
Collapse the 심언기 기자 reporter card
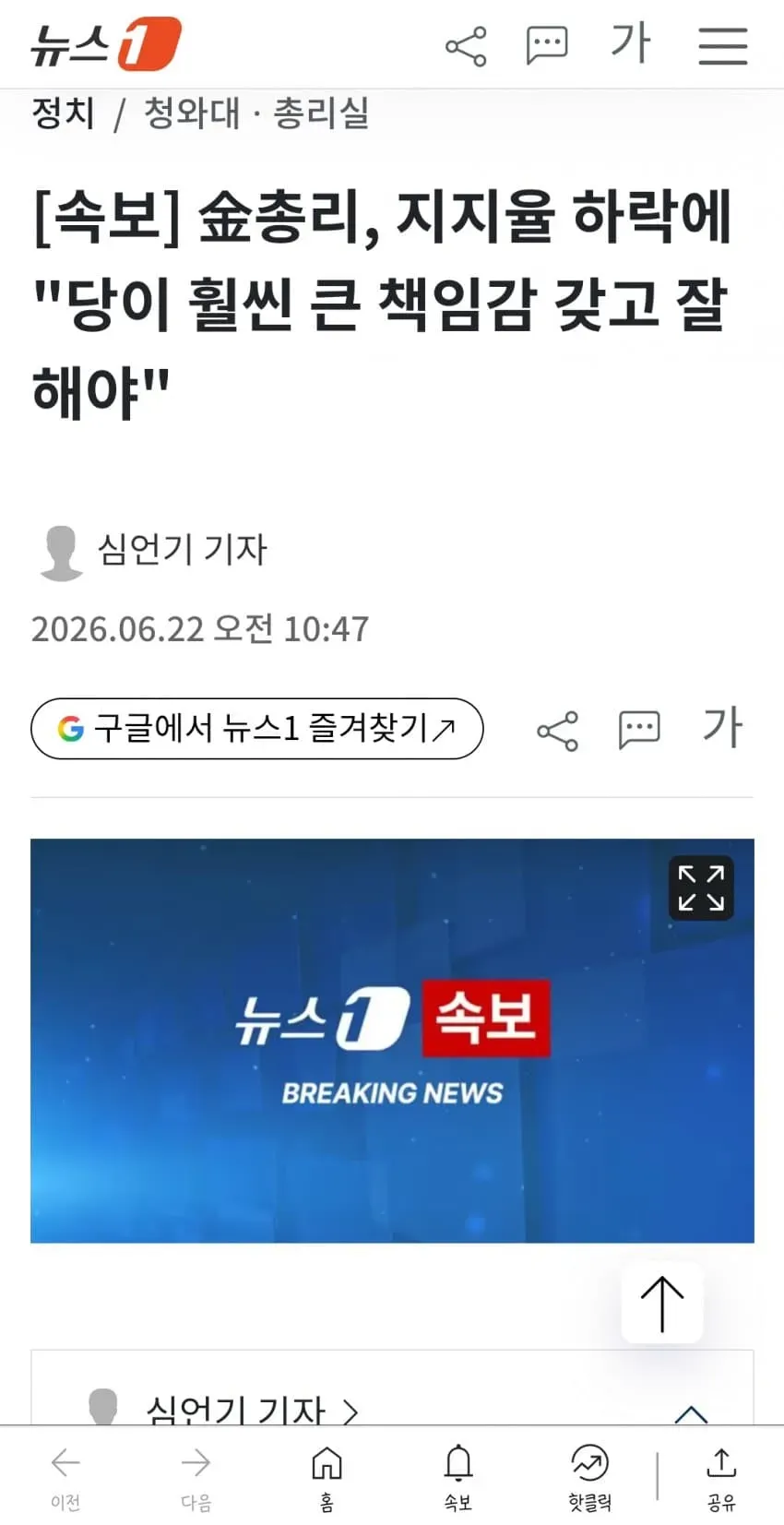coord(692,1413)
